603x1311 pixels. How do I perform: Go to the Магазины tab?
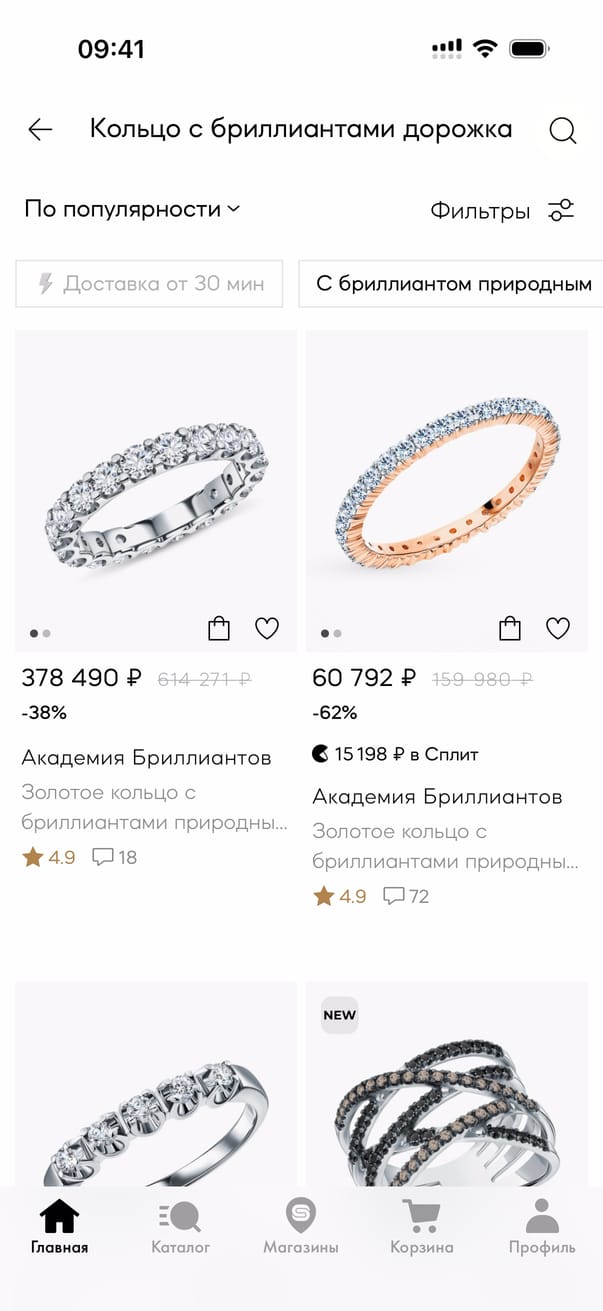[301, 1227]
